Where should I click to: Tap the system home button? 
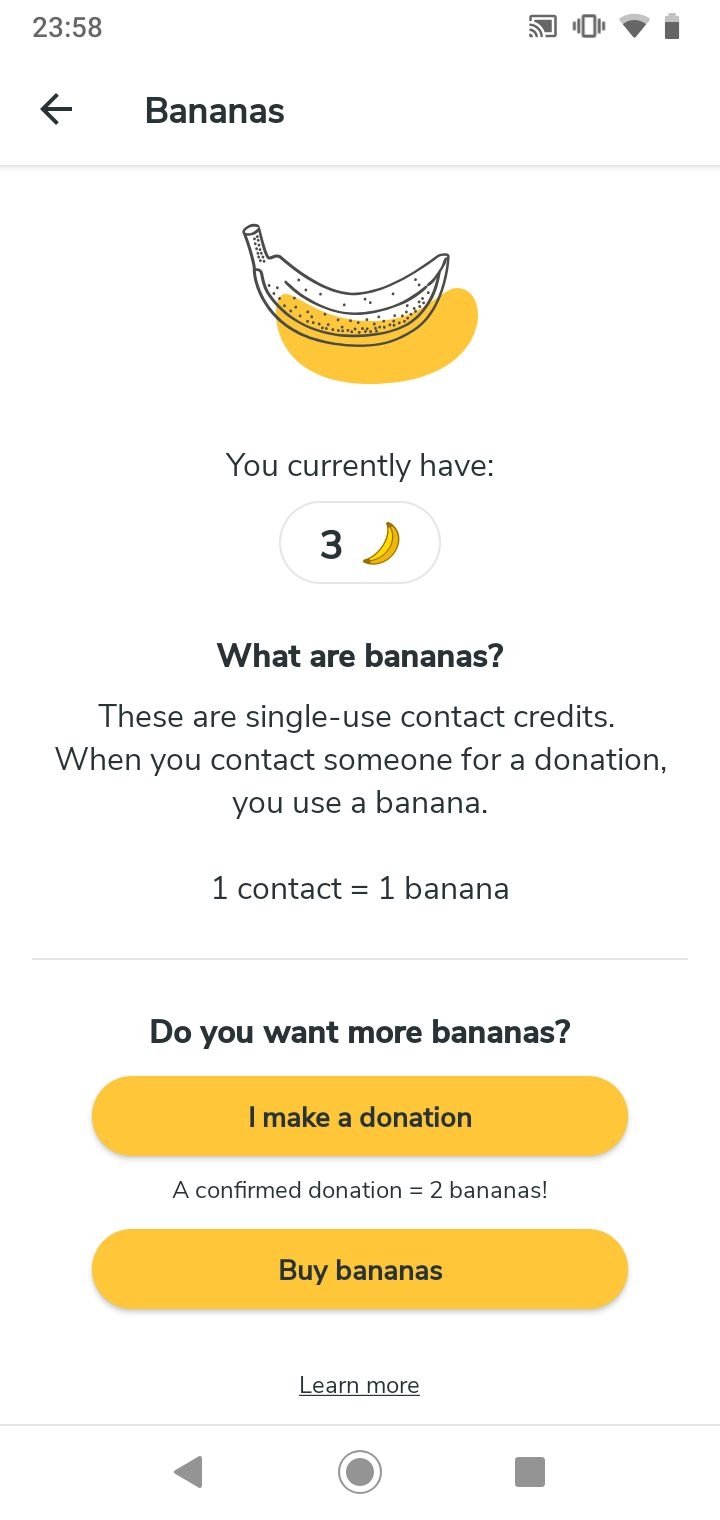point(360,1472)
